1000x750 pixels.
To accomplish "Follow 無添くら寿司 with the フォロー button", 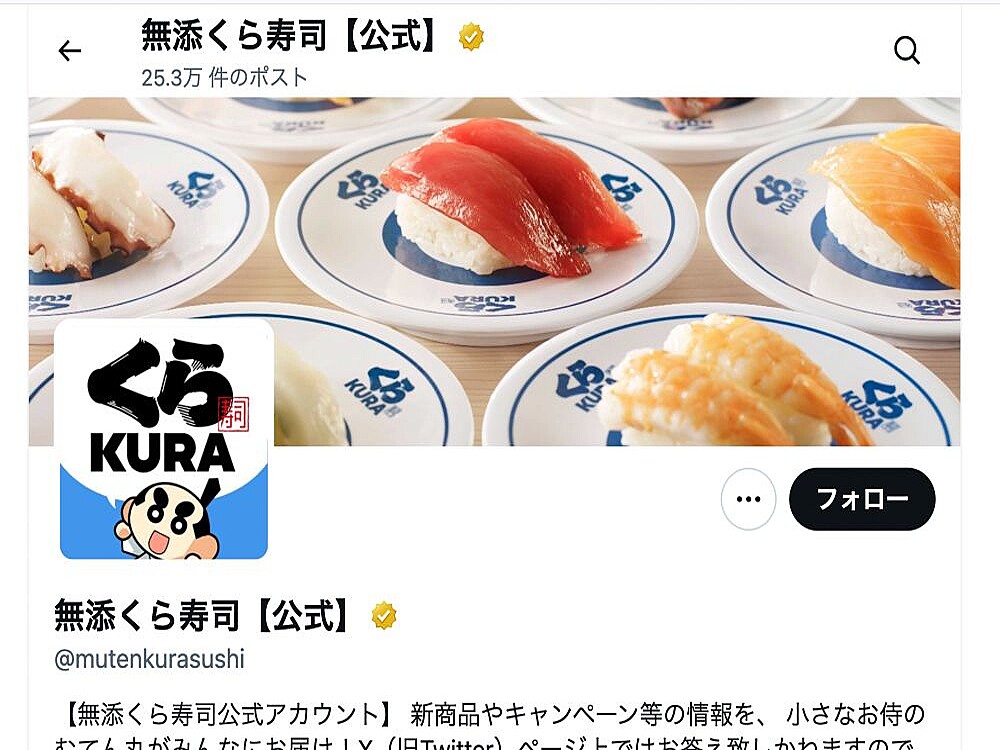I will coord(862,499).
